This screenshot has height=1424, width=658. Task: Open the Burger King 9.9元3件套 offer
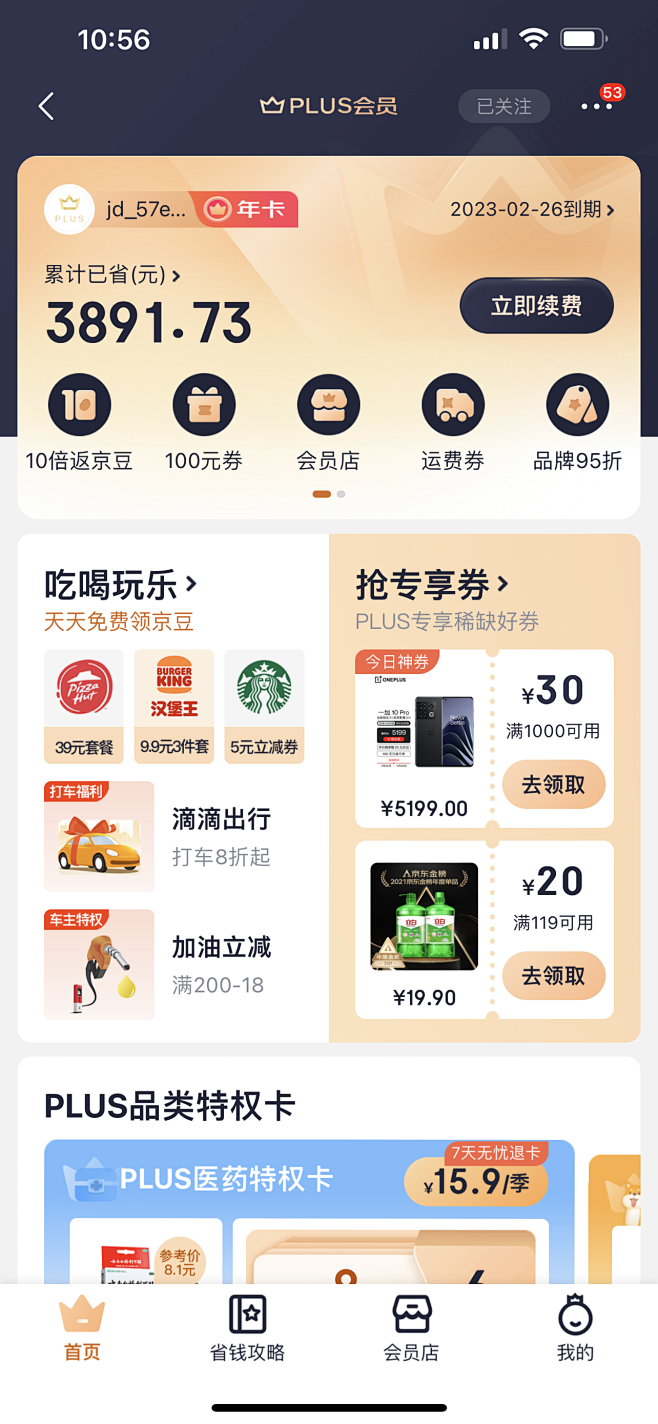click(174, 705)
